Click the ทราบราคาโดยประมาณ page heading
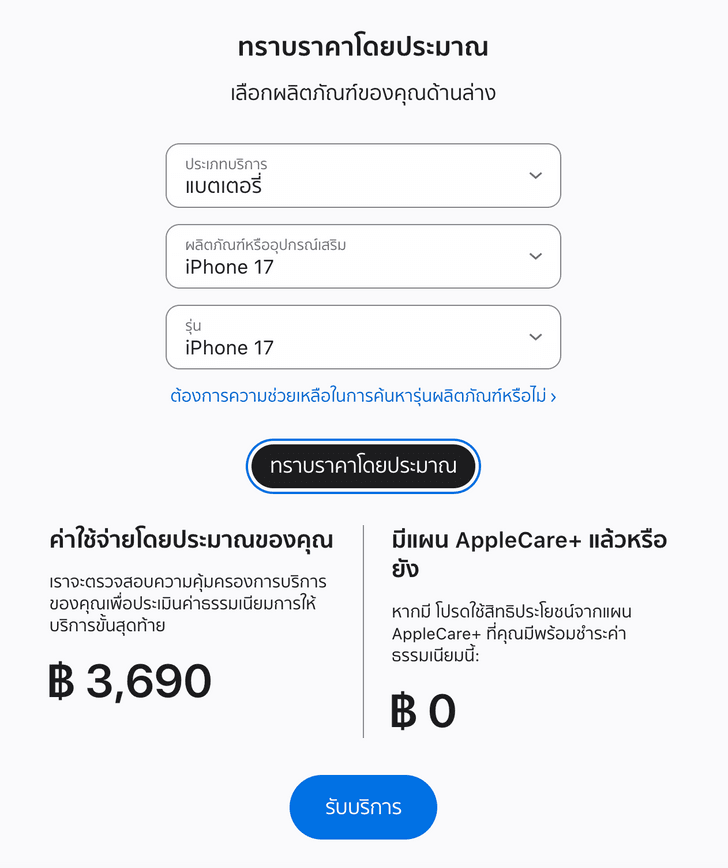This screenshot has width=728, height=868. [363, 46]
